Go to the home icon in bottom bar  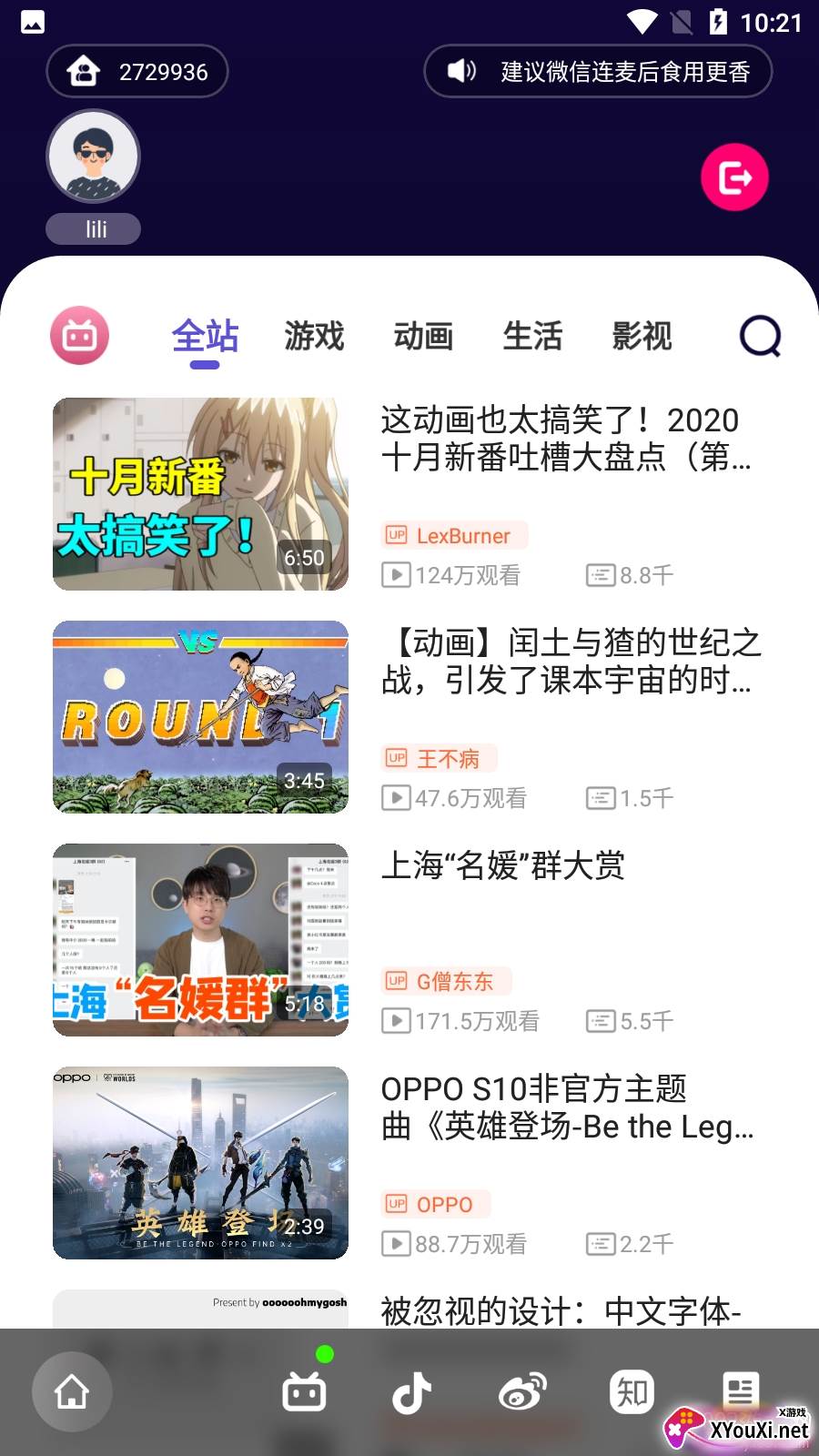click(x=72, y=1391)
